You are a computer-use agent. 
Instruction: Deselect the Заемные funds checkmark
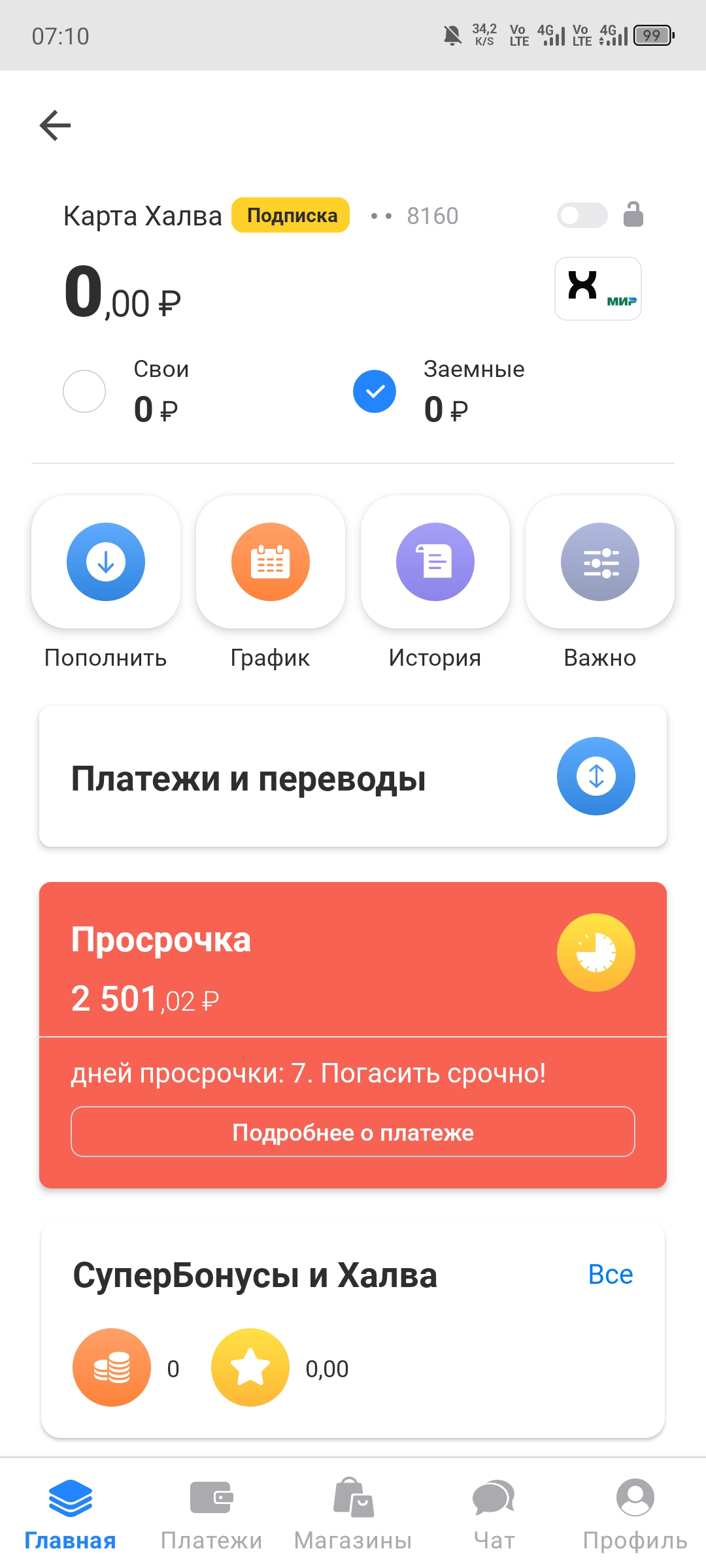pos(375,390)
